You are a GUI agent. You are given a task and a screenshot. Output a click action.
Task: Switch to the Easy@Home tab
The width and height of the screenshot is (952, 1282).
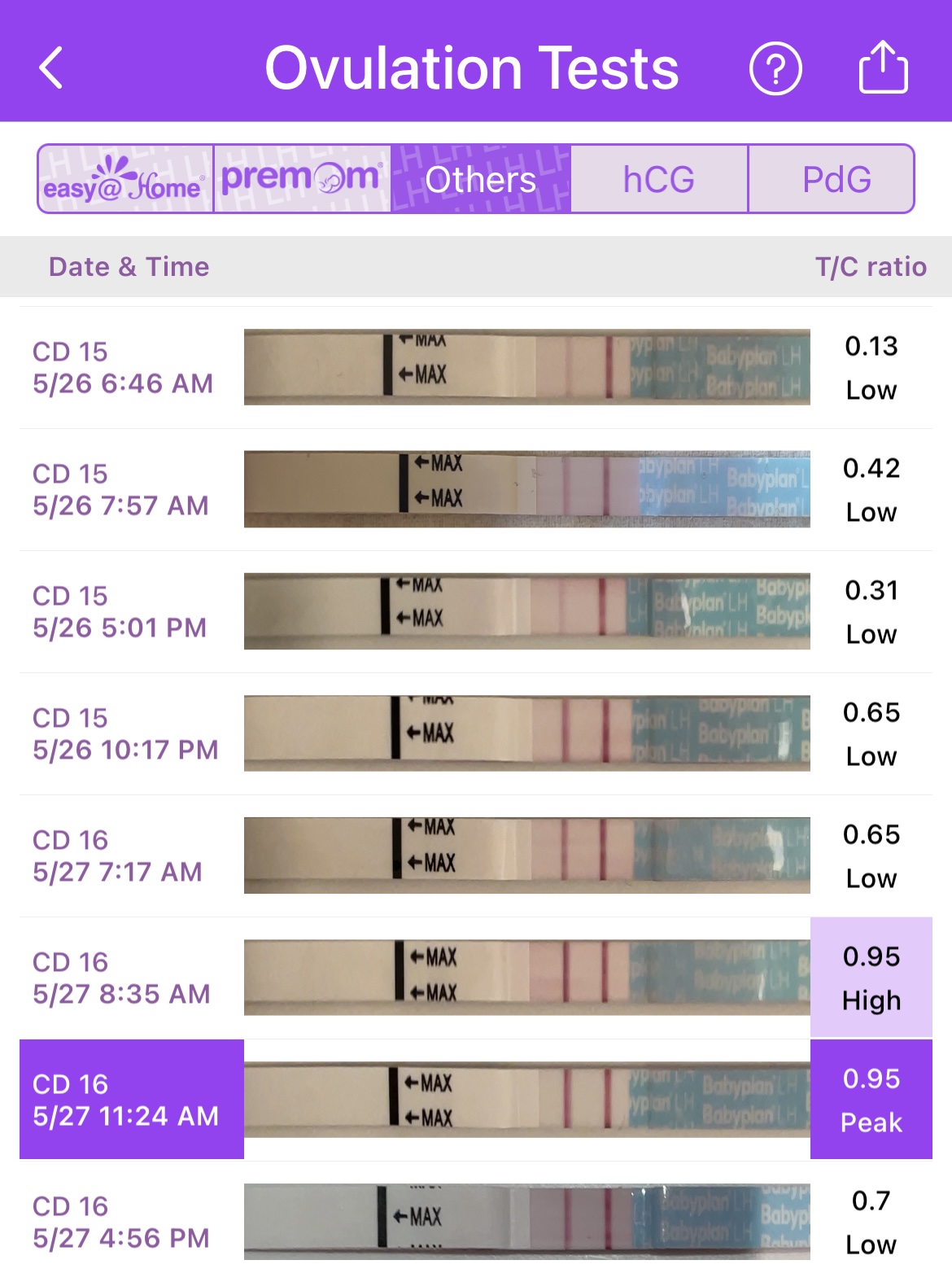click(125, 179)
